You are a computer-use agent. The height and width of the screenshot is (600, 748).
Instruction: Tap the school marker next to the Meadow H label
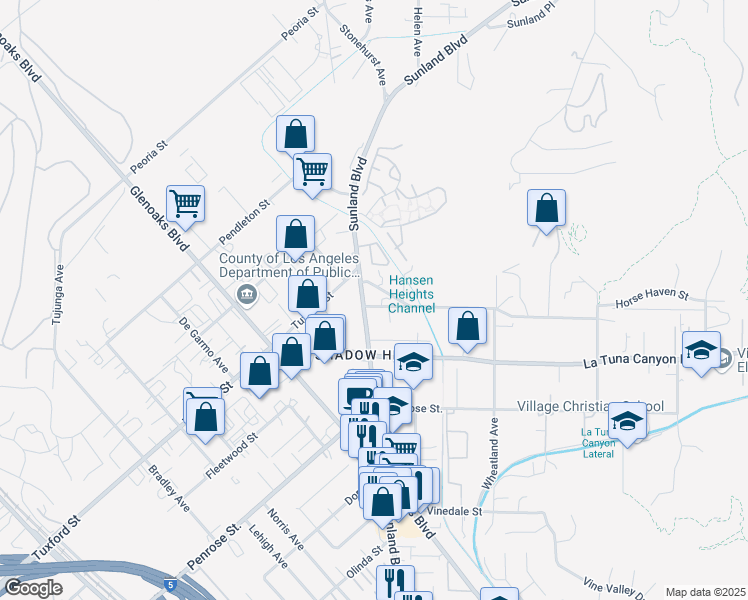[x=412, y=362]
